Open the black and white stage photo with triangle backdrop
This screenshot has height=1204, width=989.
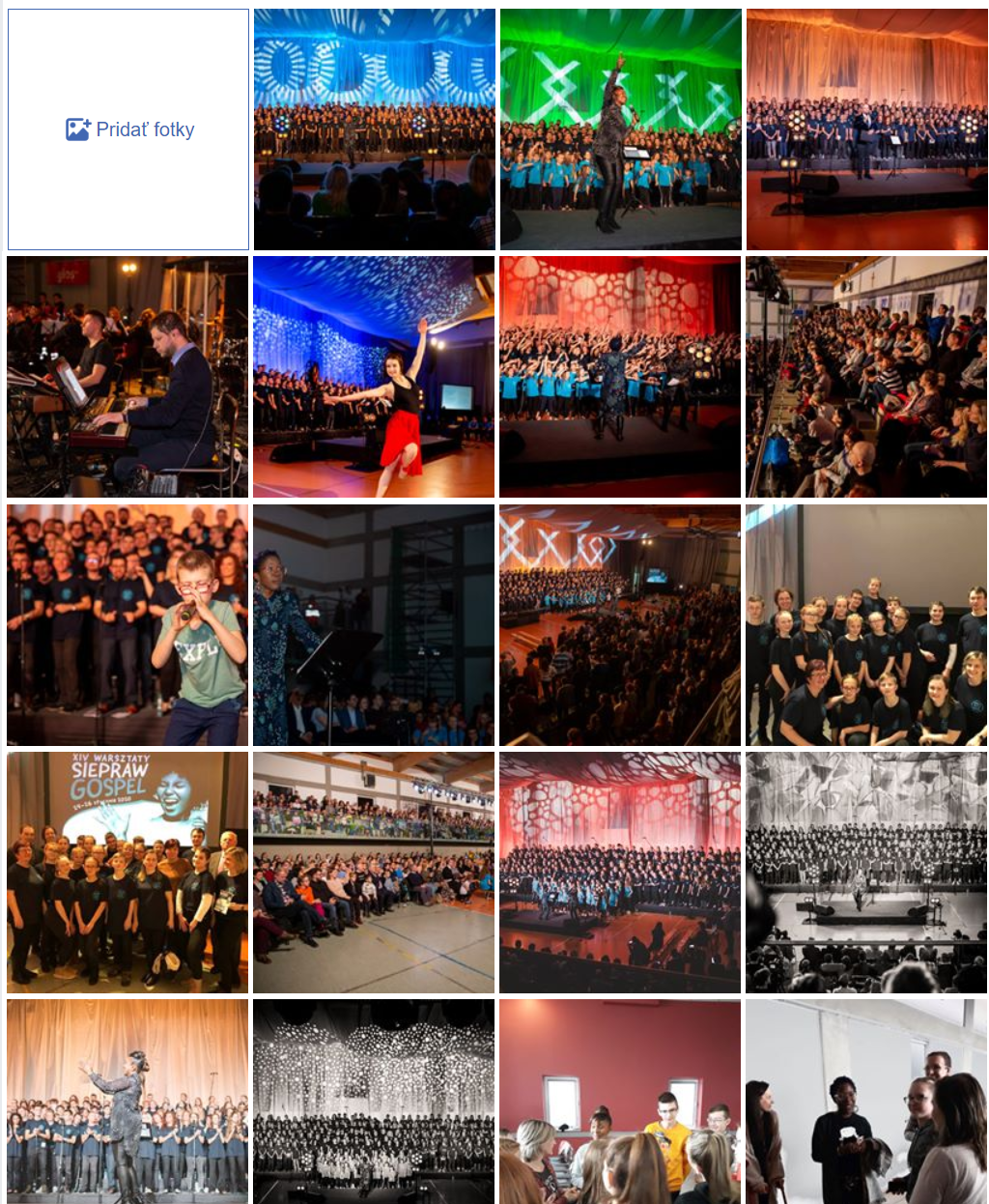coord(866,872)
